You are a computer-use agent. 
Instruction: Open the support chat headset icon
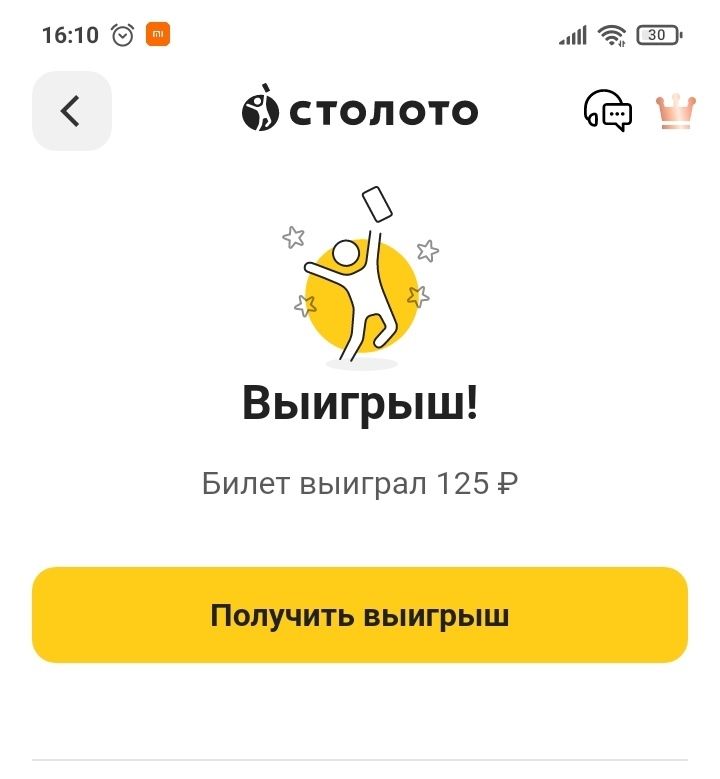click(607, 111)
